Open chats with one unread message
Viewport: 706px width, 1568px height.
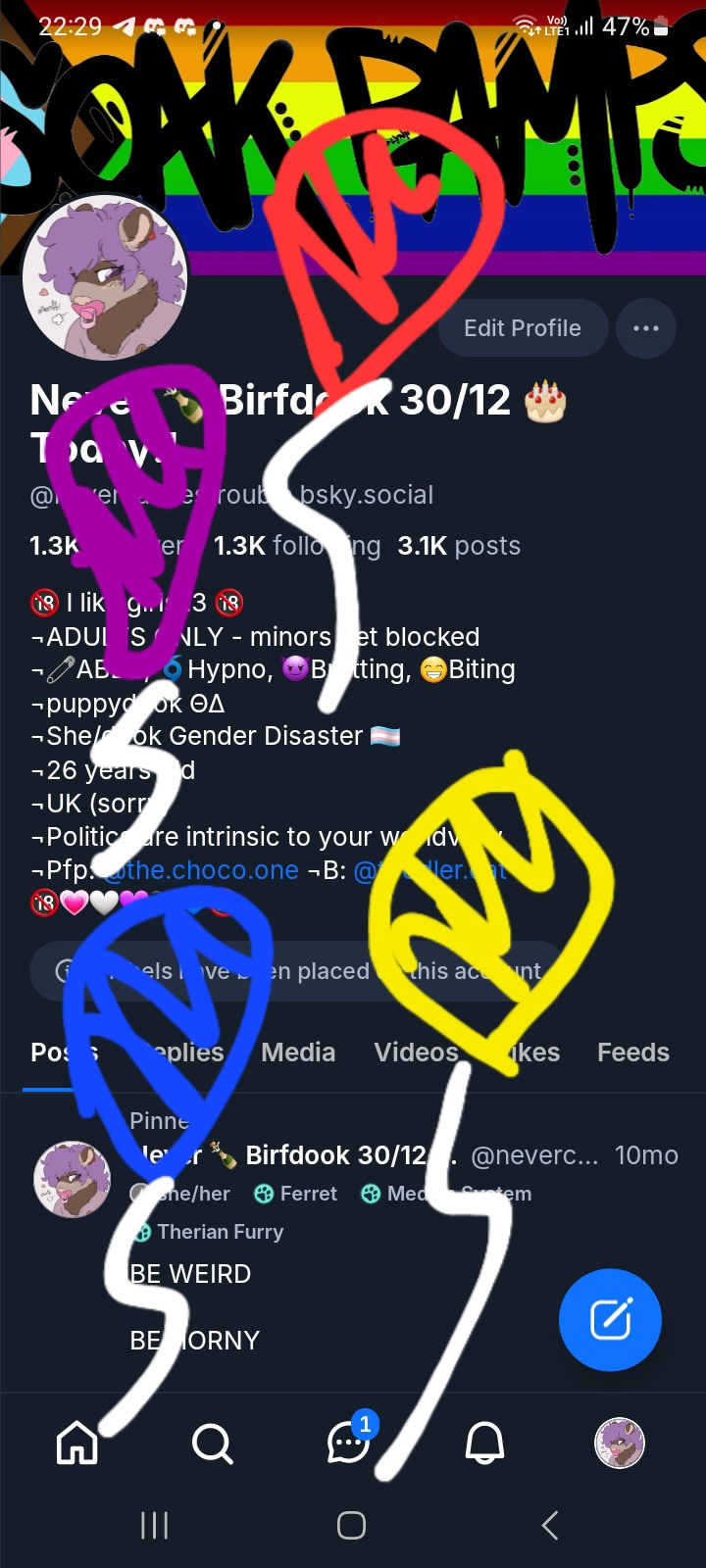click(349, 1444)
